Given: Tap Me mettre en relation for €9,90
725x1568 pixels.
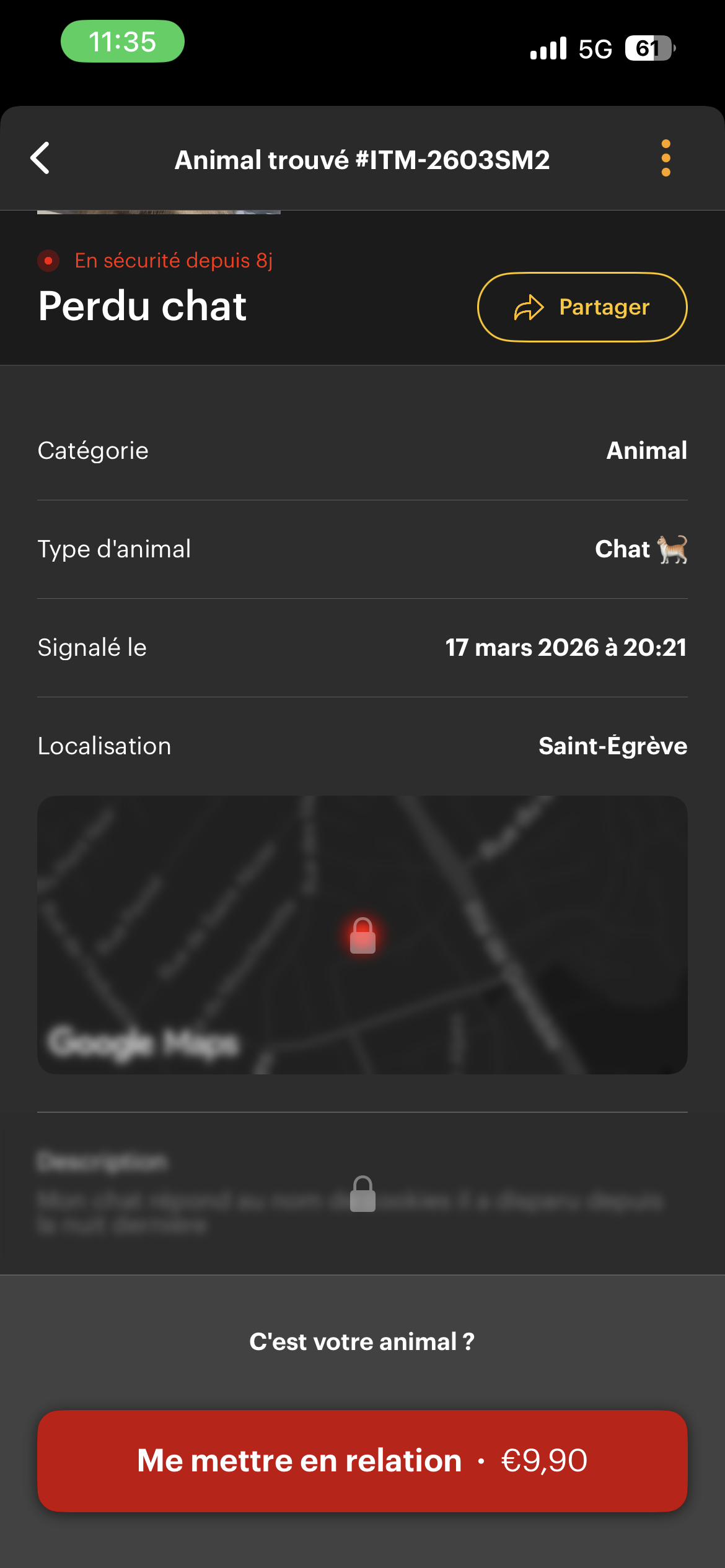Looking at the screenshot, I should pos(362,1460).
